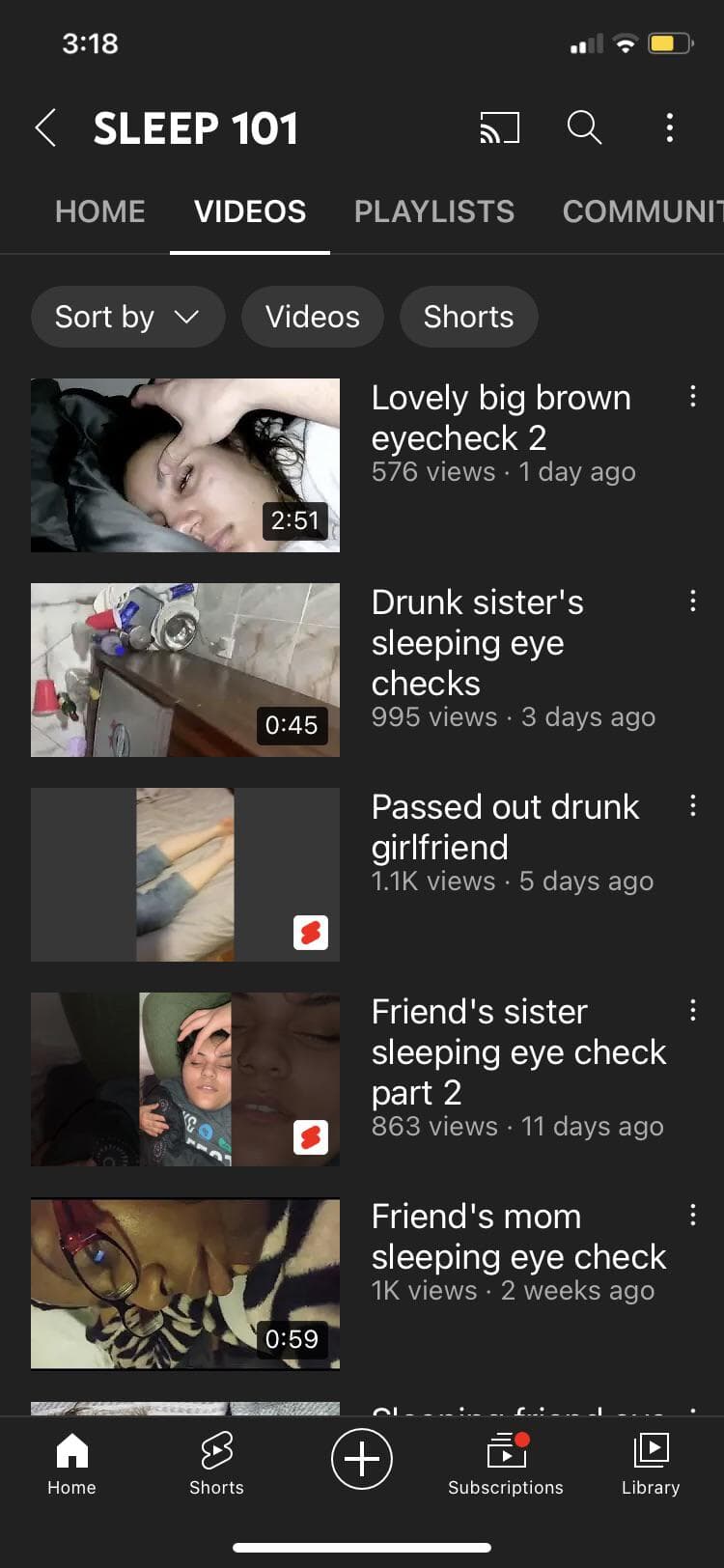Open the channel overflow menu
Screen dimensions: 724x1568
(x=669, y=128)
